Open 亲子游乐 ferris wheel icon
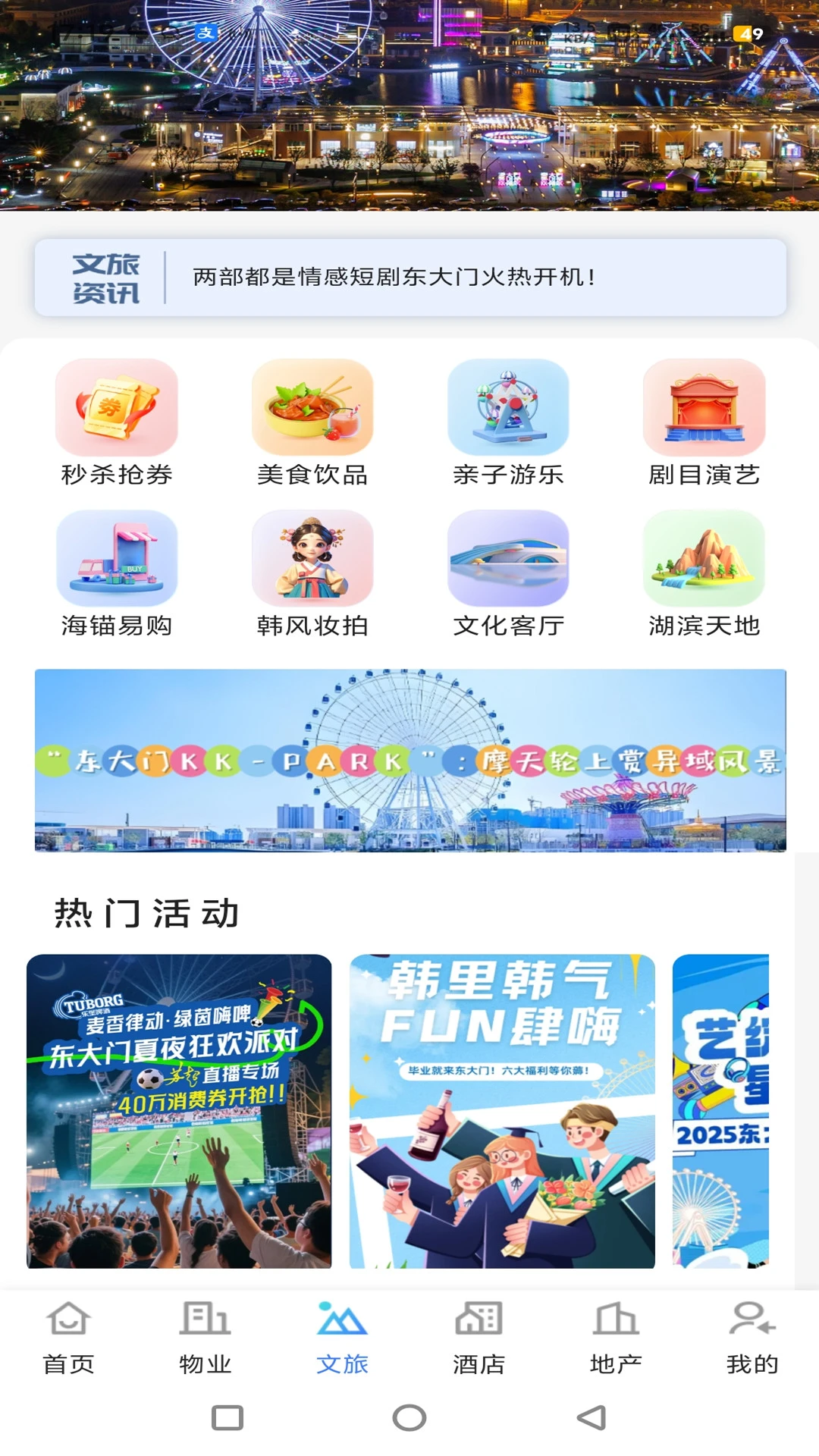Viewport: 819px width, 1456px height. click(507, 409)
